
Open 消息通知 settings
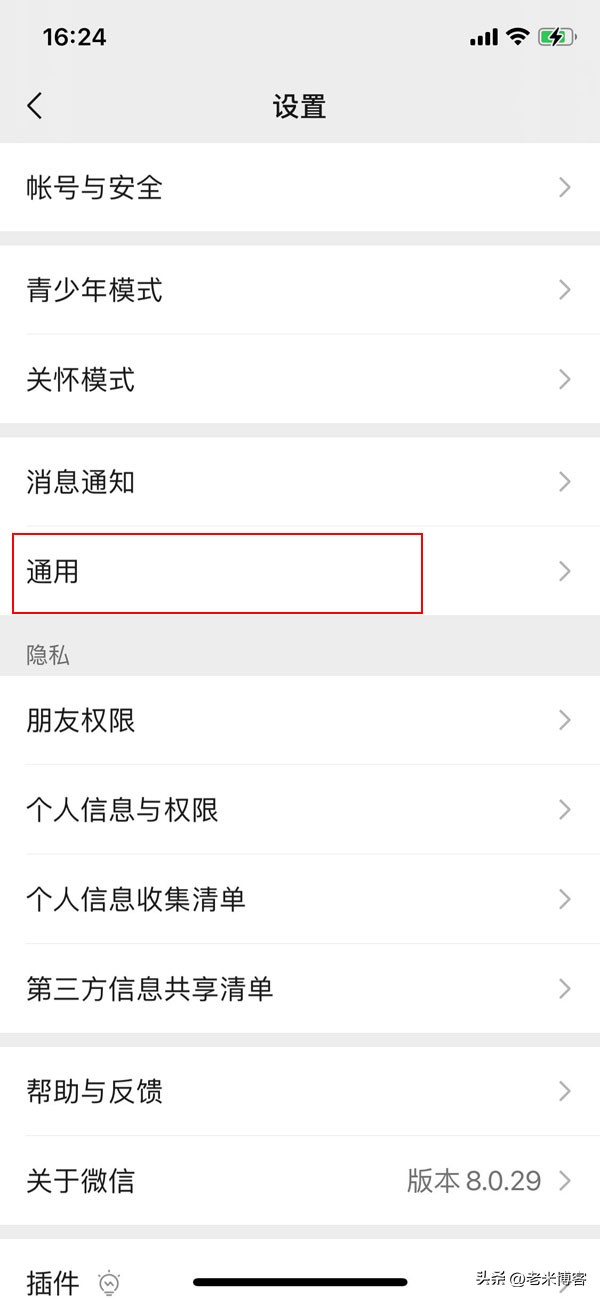(300, 482)
